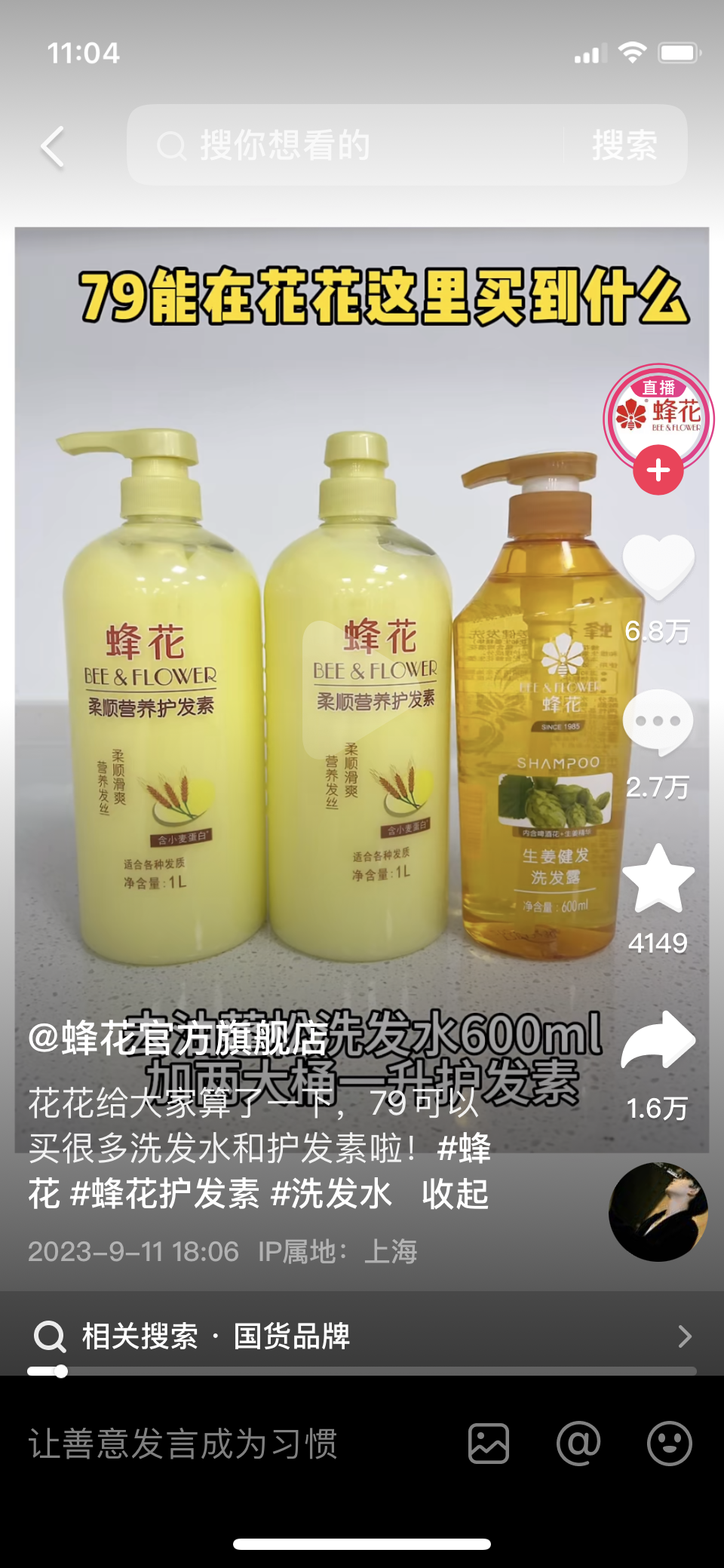Viewport: 724px width, 1568px height.
Task: Open @蜂花官方旗舰店 profile
Action: click(x=178, y=1039)
